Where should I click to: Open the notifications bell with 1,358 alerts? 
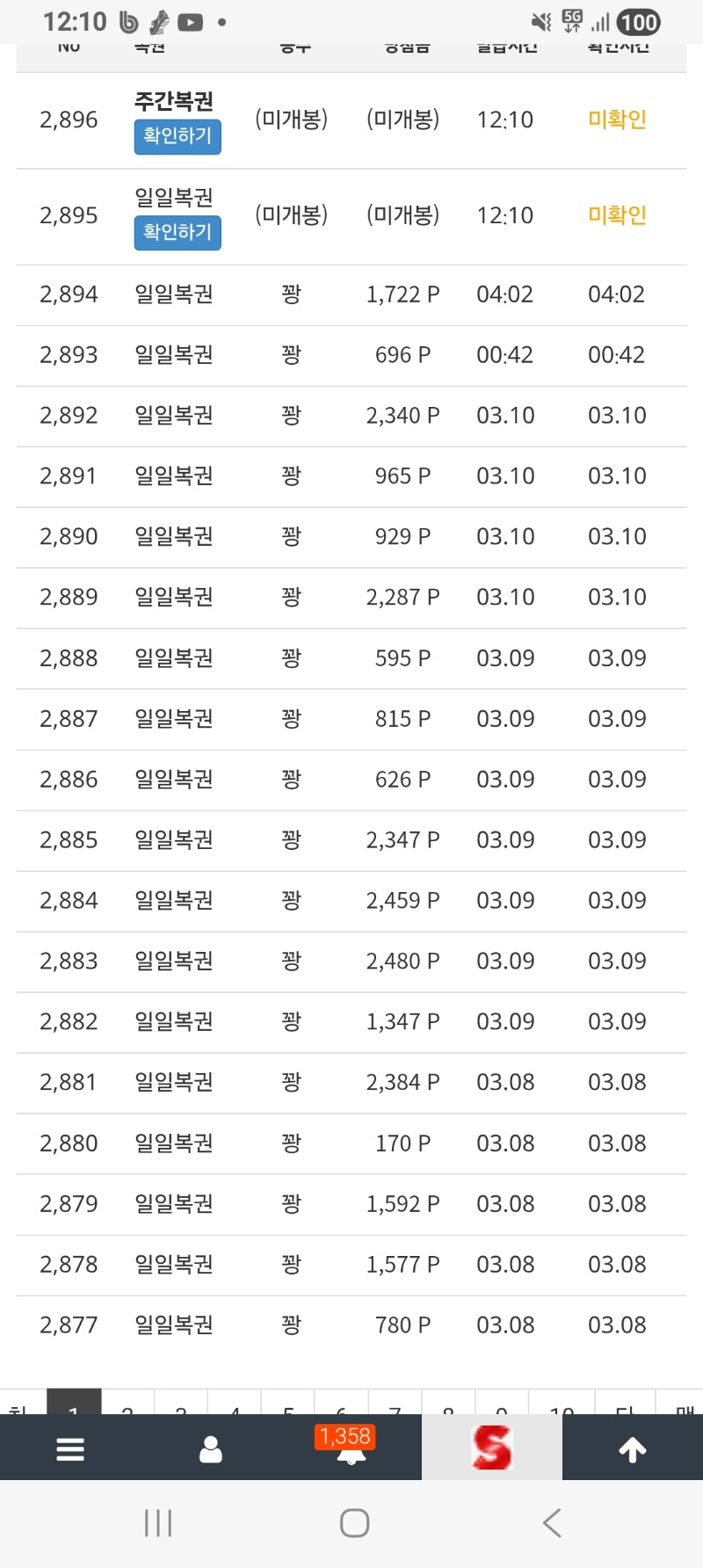351,1450
